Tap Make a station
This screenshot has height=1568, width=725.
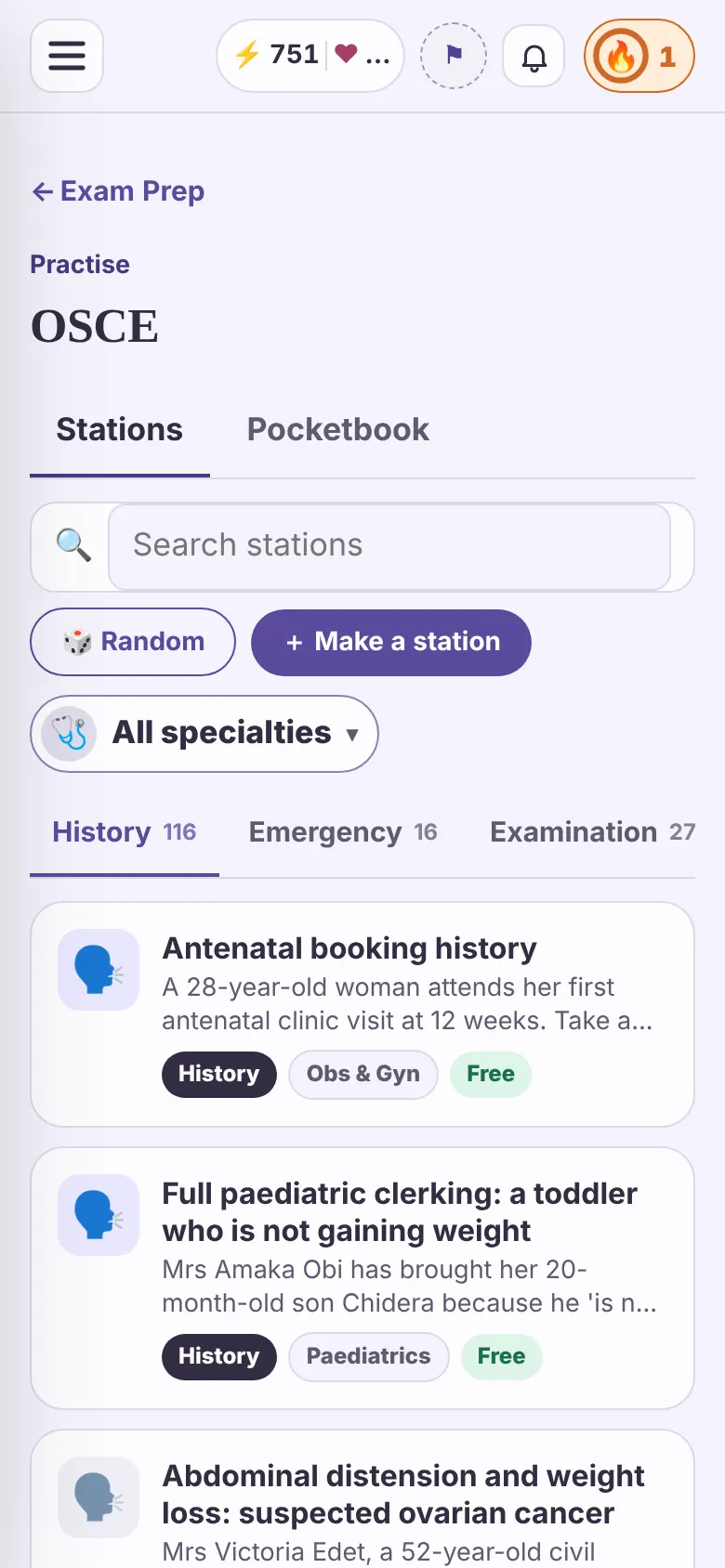click(x=391, y=642)
